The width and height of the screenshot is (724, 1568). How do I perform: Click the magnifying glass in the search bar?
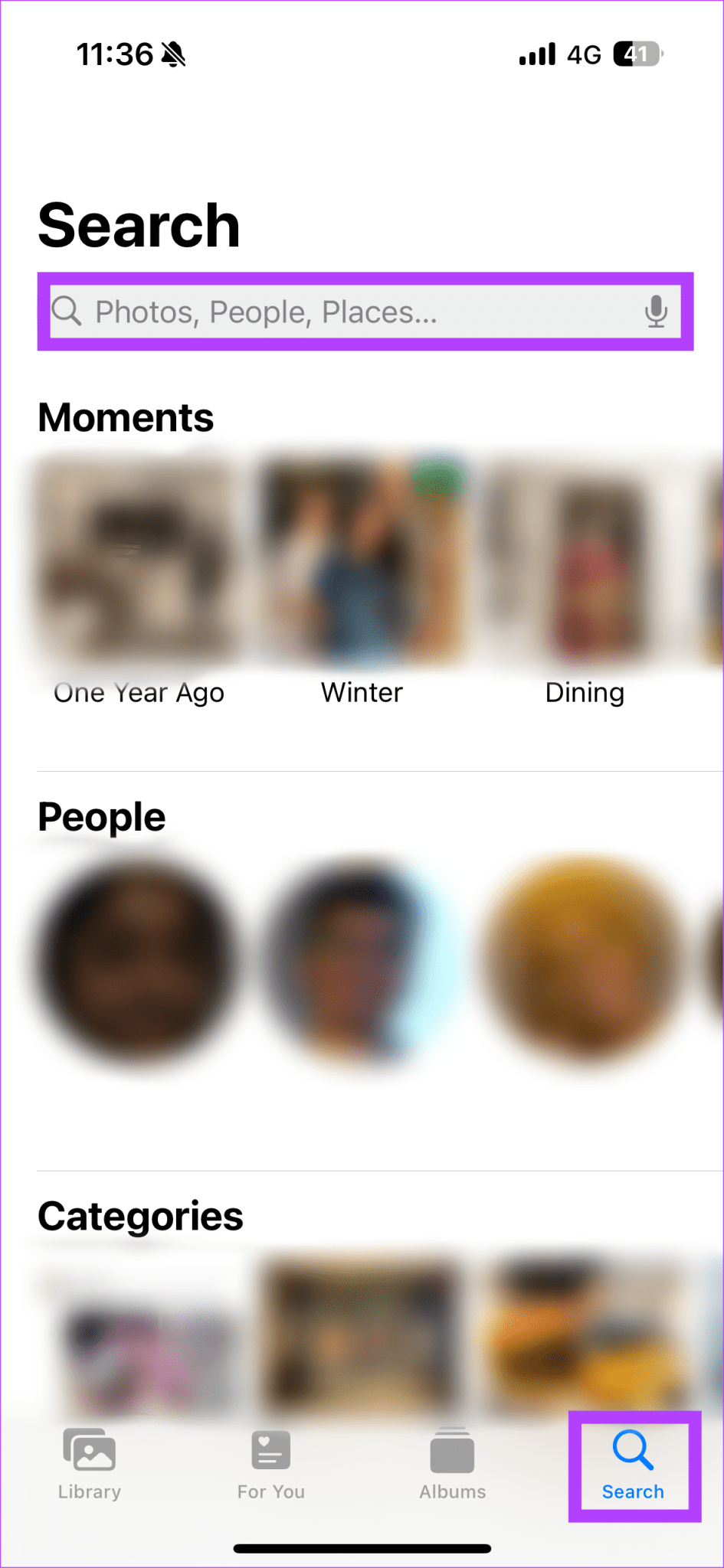67,311
